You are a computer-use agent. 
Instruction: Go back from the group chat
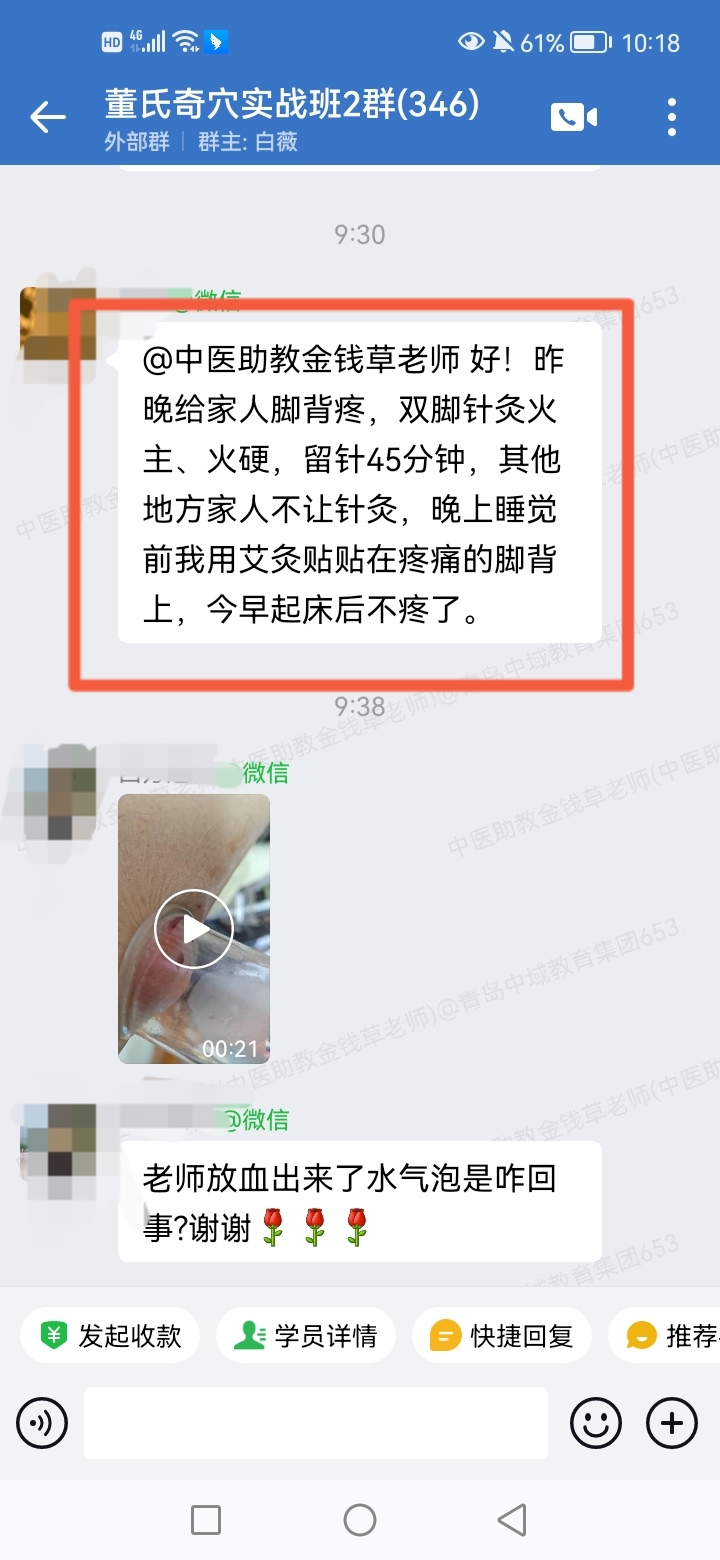click(x=47, y=118)
